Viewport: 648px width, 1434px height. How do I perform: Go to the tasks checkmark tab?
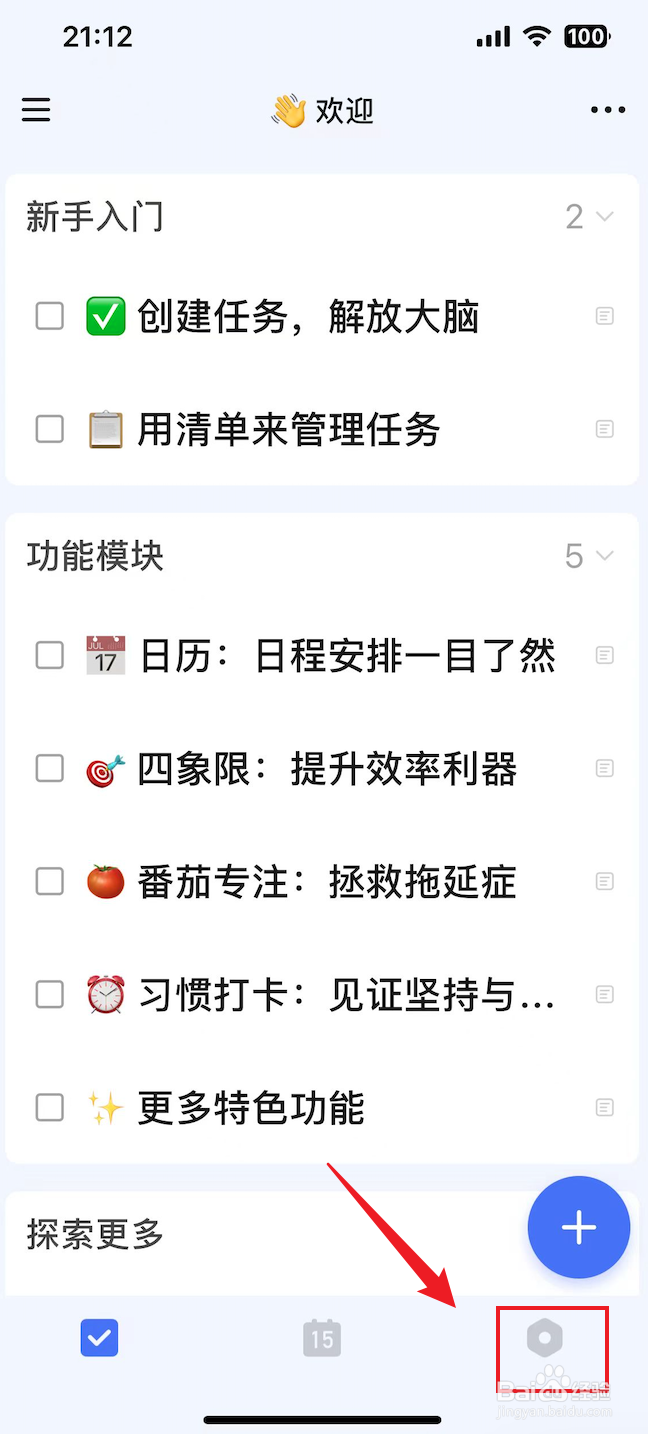pos(100,1338)
